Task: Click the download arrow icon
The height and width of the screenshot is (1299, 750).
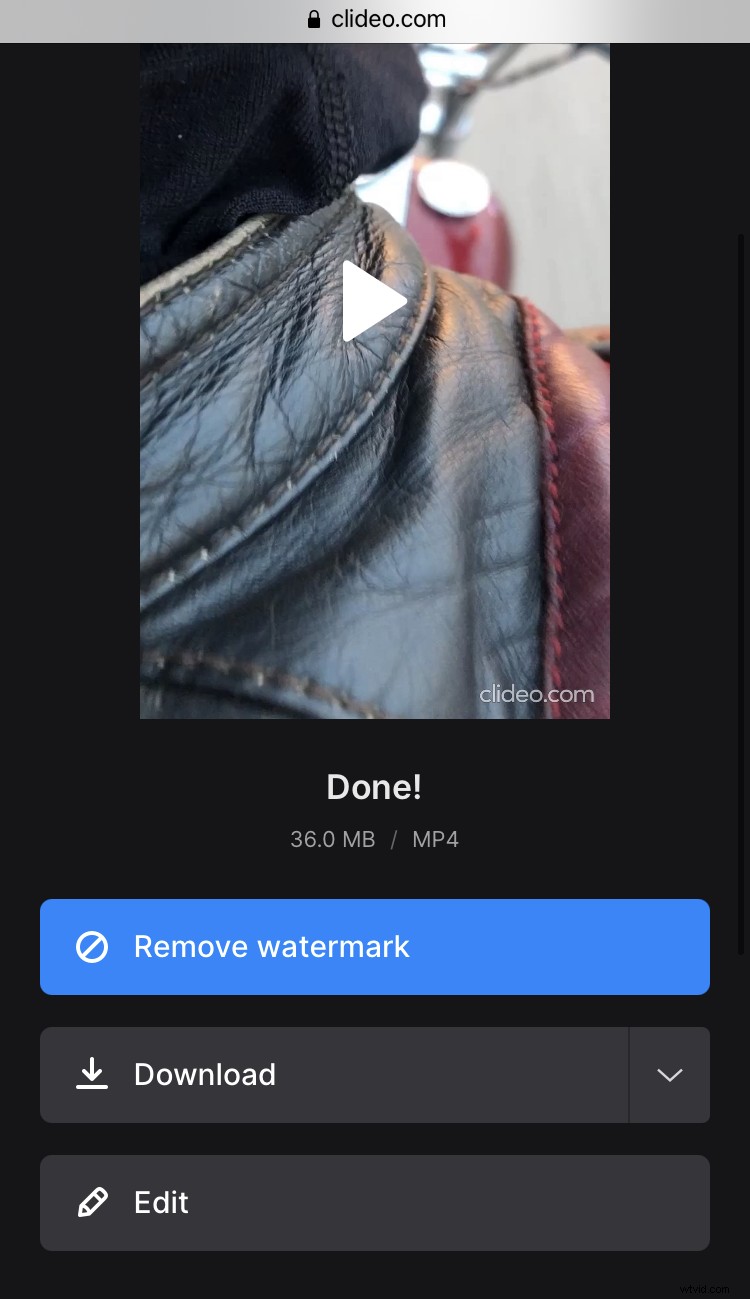Action: pyautogui.click(x=92, y=1074)
